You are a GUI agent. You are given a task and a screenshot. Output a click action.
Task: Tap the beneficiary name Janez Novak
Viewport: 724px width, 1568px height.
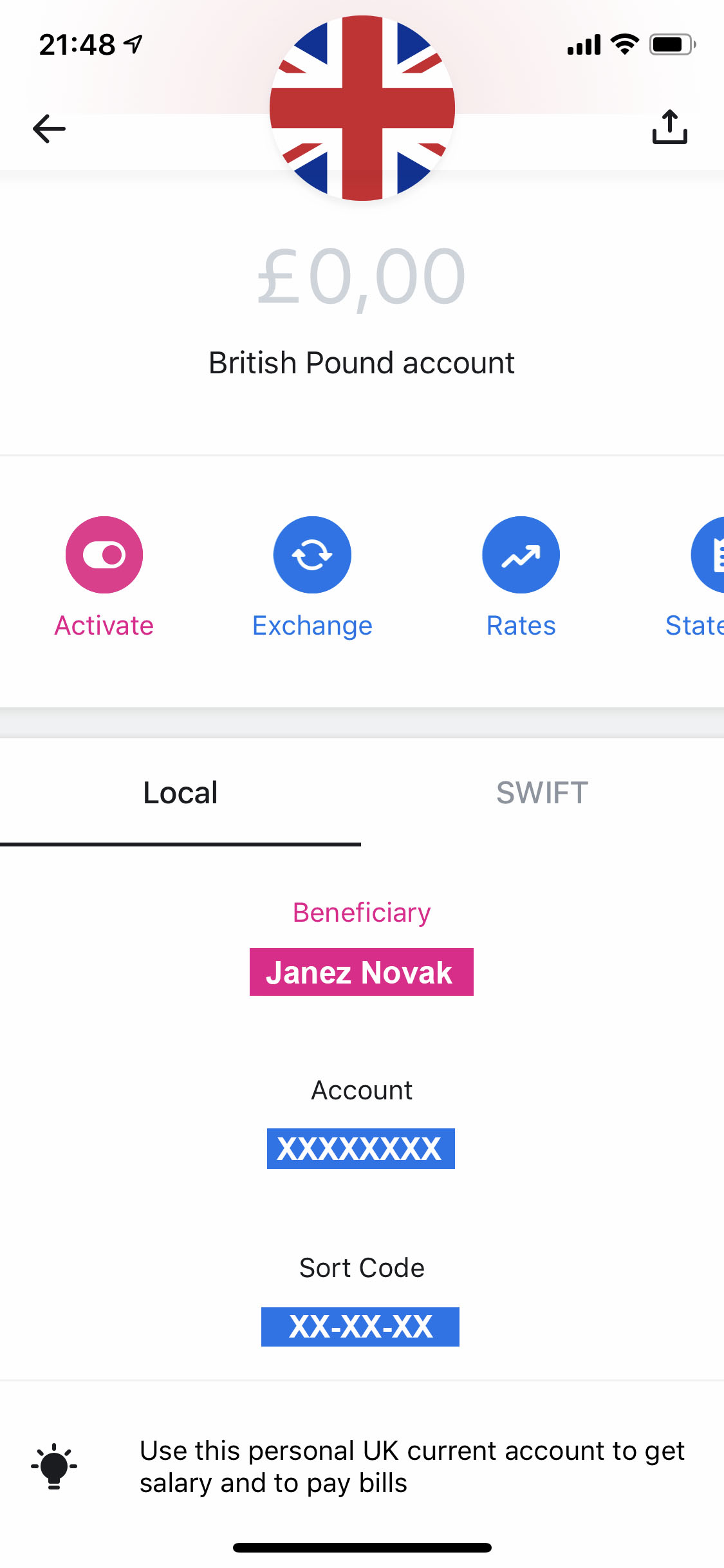coord(361,972)
